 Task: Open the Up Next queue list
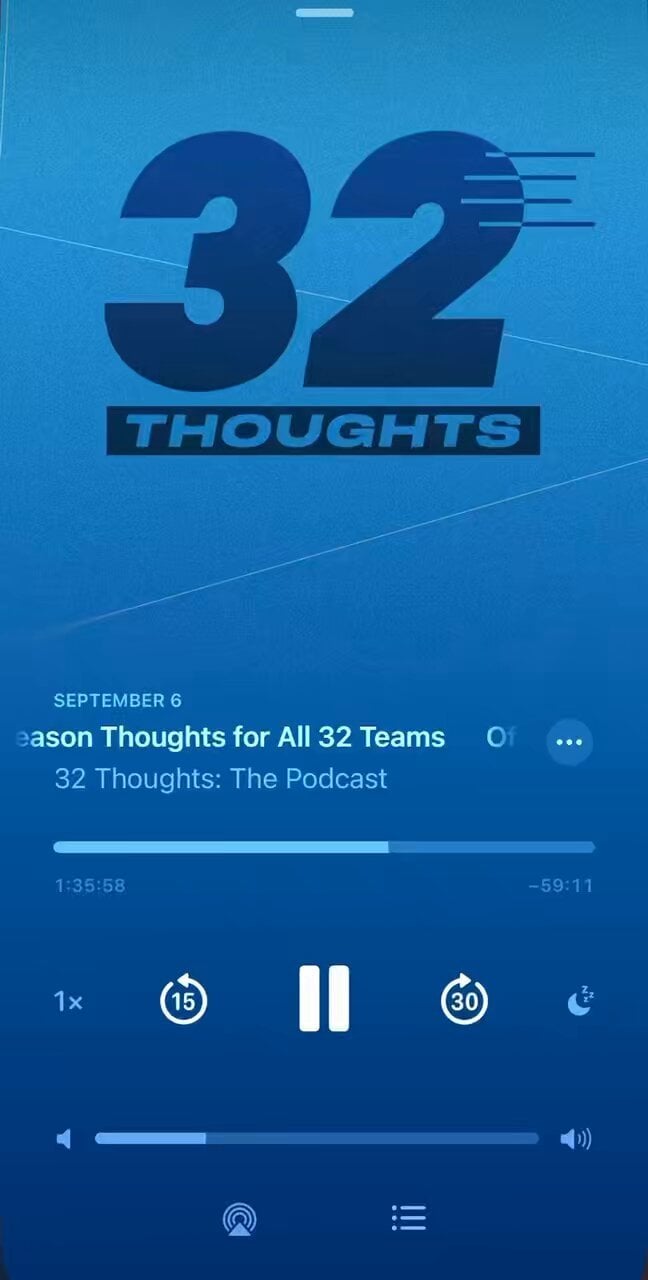[x=408, y=1217]
